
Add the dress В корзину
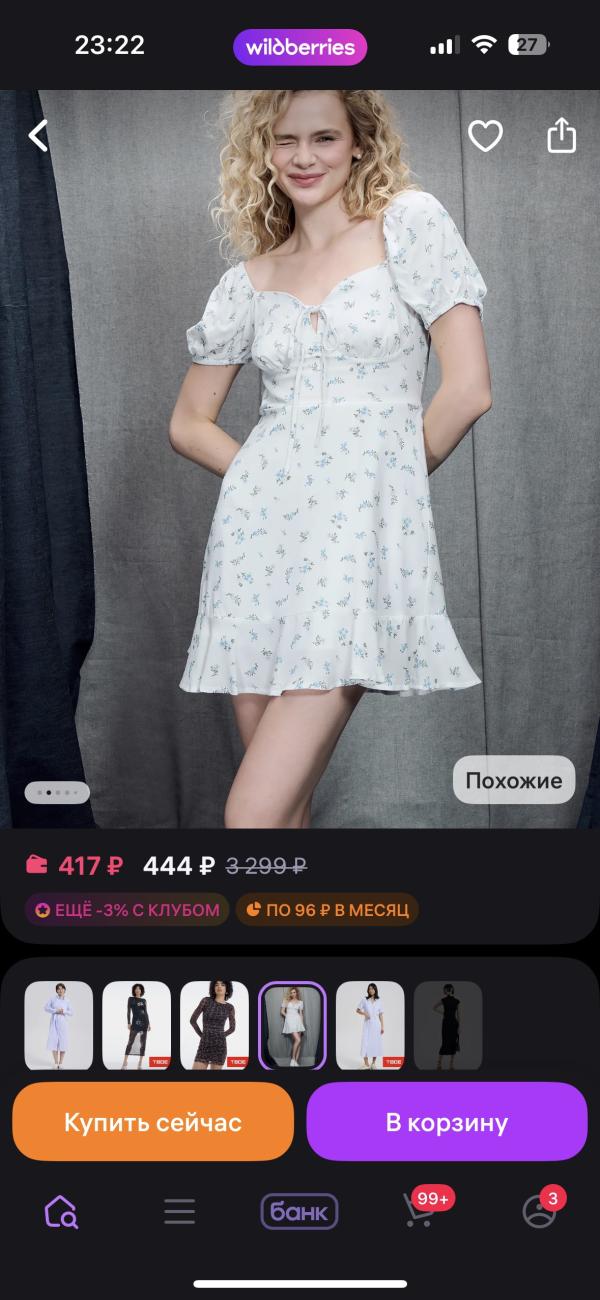[447, 1122]
